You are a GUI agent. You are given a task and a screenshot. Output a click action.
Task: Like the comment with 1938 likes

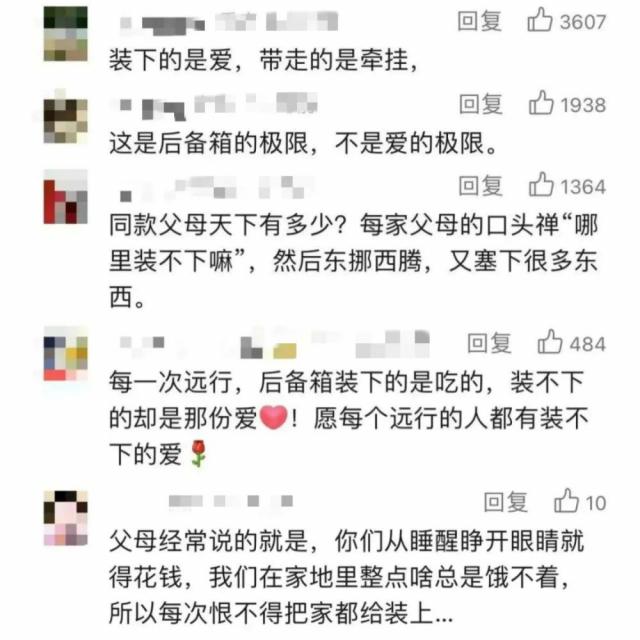[543, 103]
